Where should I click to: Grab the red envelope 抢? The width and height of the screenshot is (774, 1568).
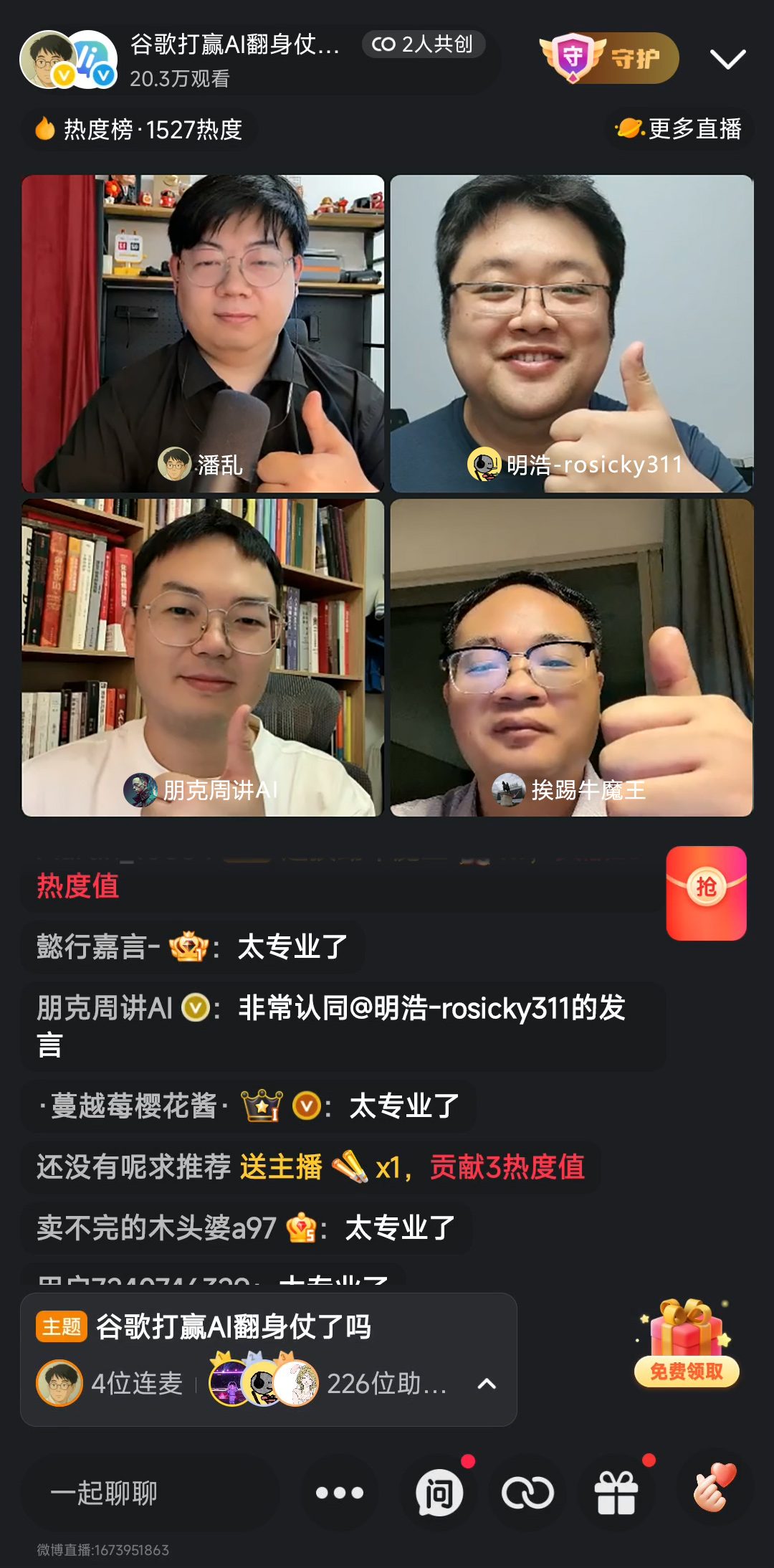pyautogui.click(x=706, y=893)
